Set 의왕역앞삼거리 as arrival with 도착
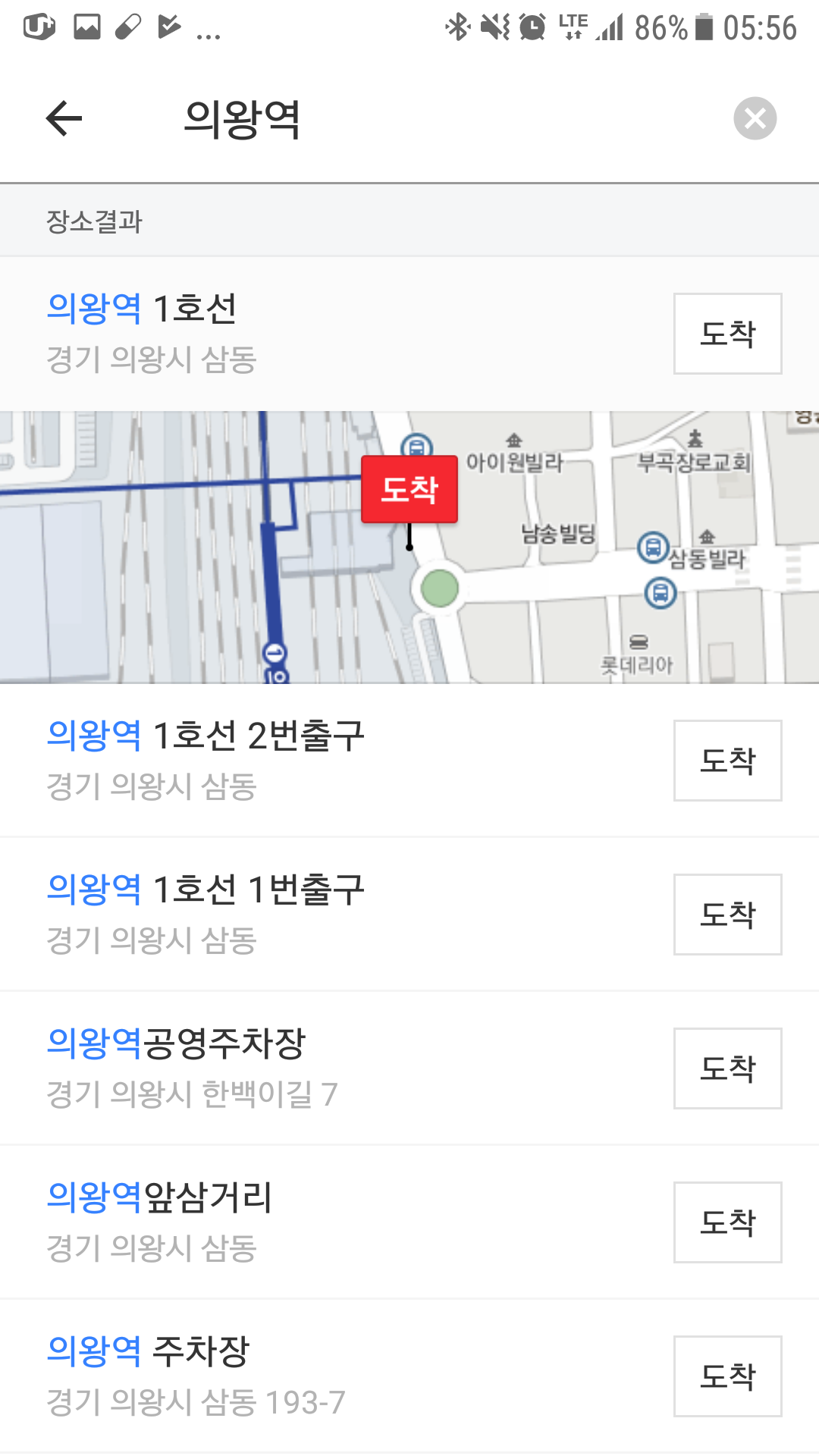 click(727, 1222)
